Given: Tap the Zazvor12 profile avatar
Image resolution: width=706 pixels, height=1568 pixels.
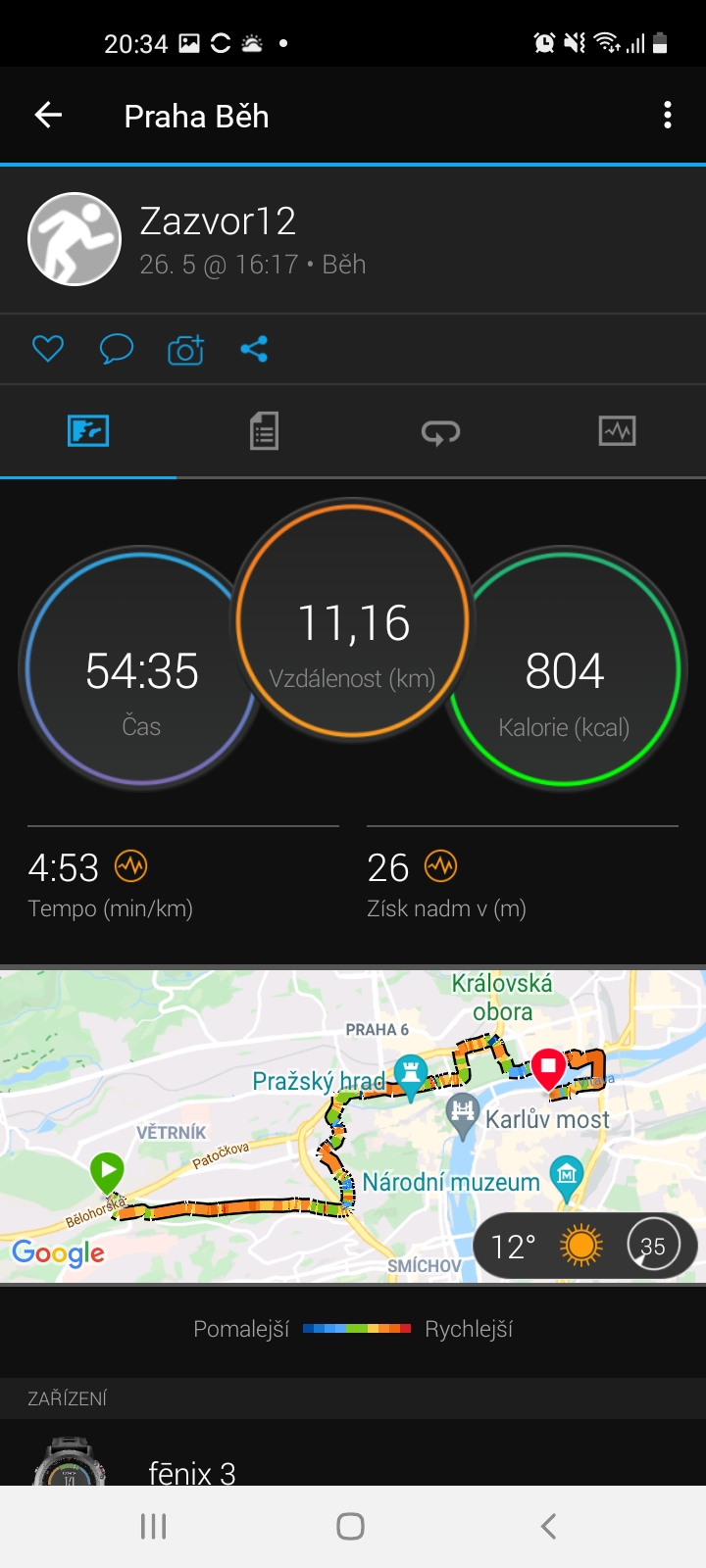Looking at the screenshot, I should pos(75,239).
